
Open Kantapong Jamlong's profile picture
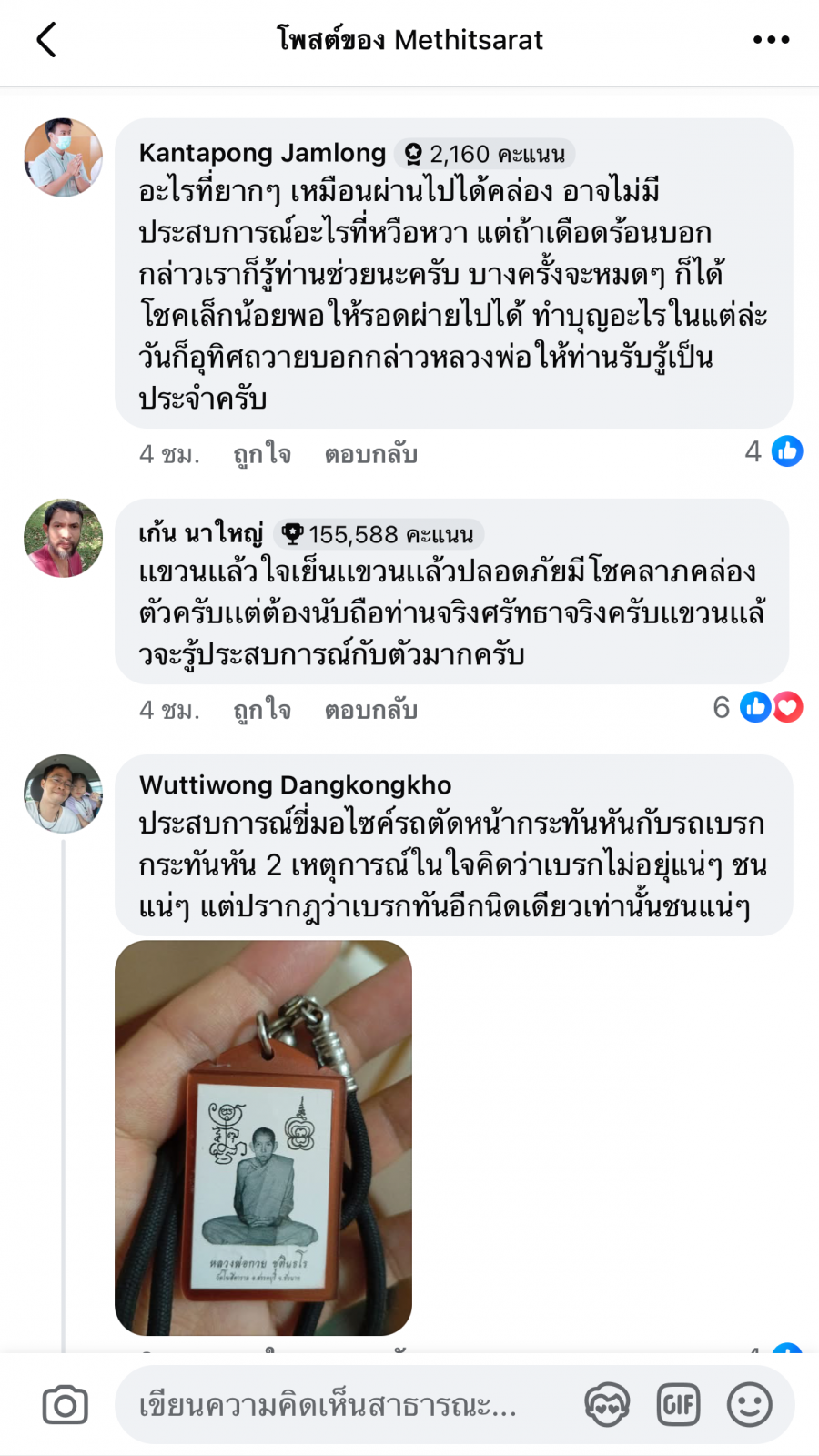63,157
